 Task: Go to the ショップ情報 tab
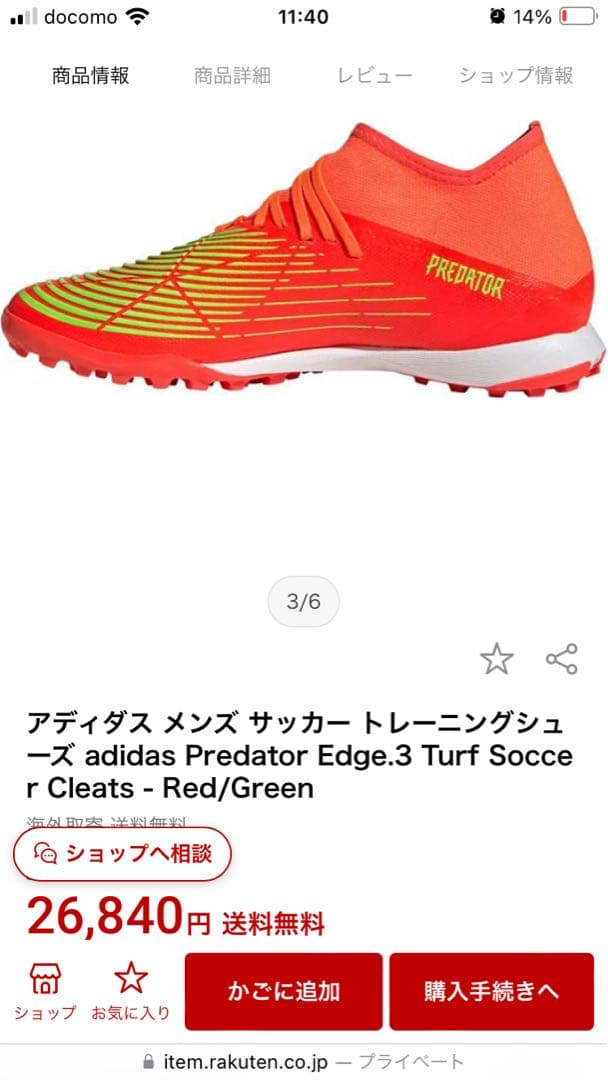click(516, 75)
